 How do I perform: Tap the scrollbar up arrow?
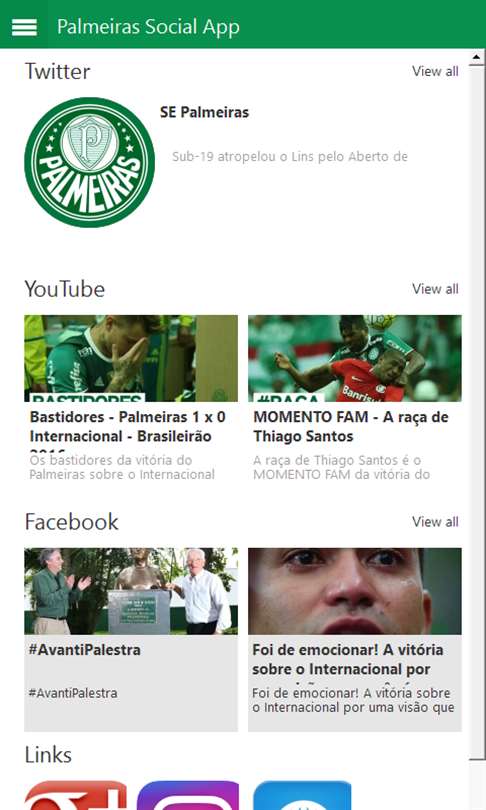477,57
